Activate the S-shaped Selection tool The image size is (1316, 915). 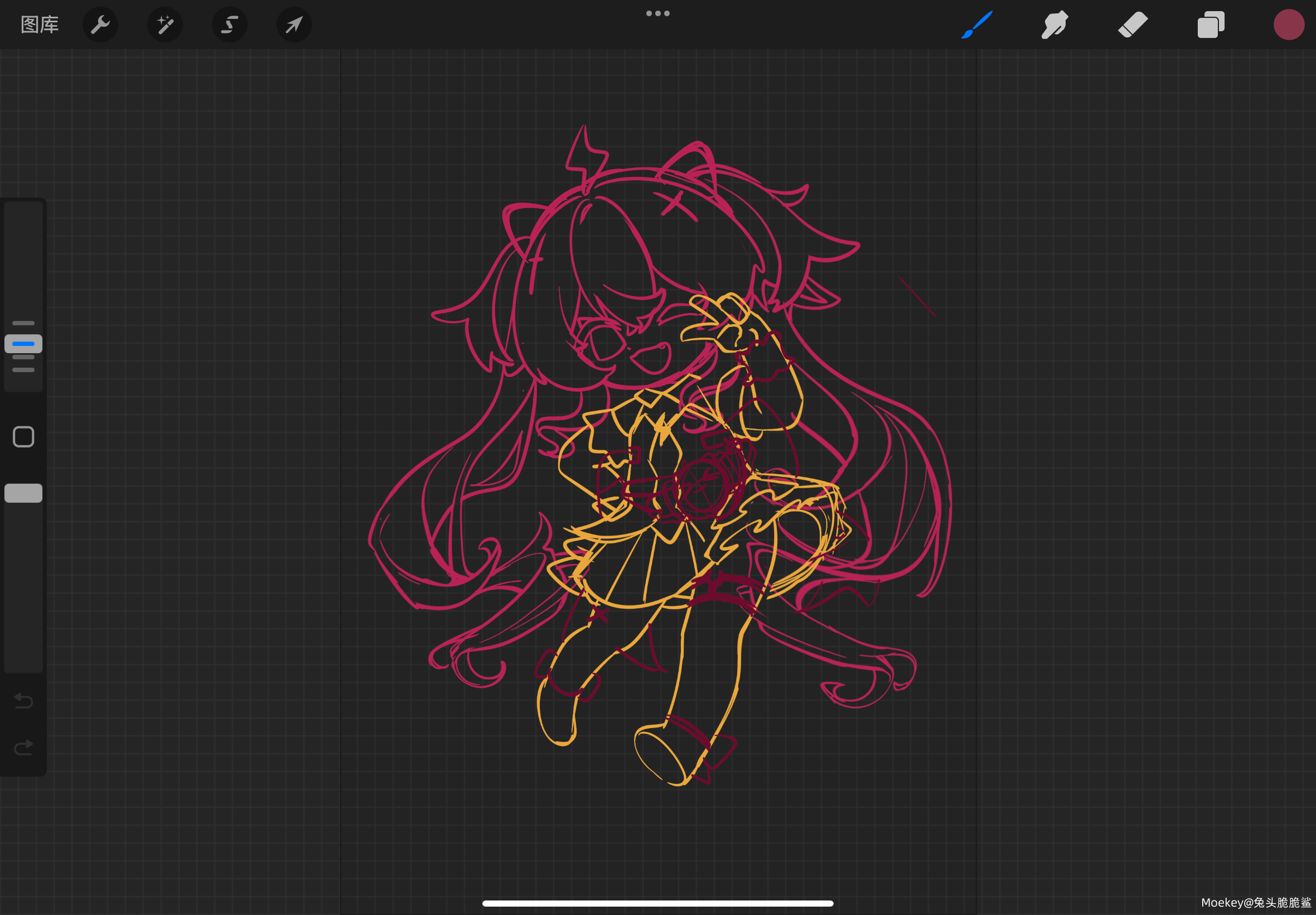pos(230,25)
